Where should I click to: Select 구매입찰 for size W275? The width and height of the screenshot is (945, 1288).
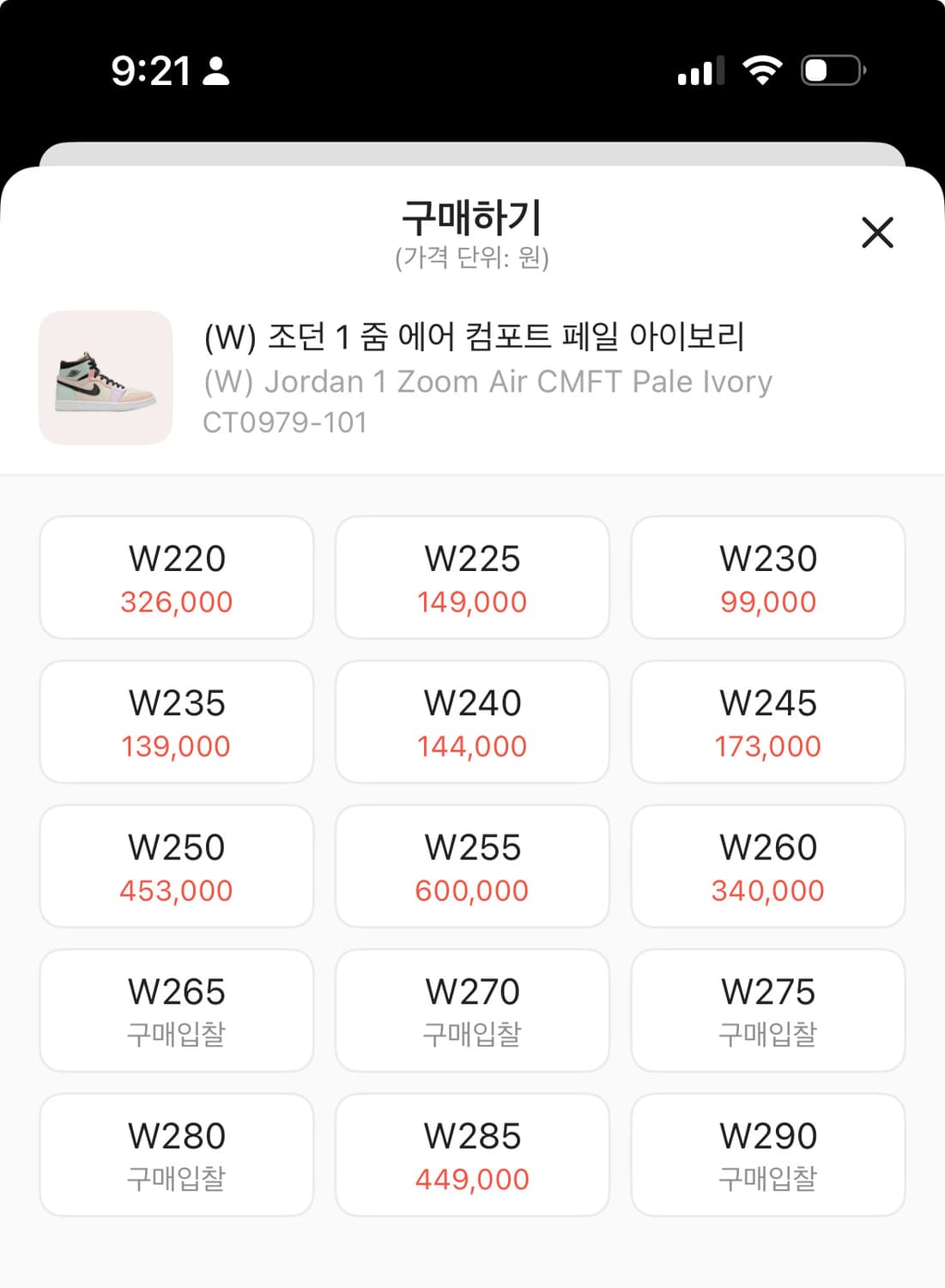click(x=767, y=1010)
